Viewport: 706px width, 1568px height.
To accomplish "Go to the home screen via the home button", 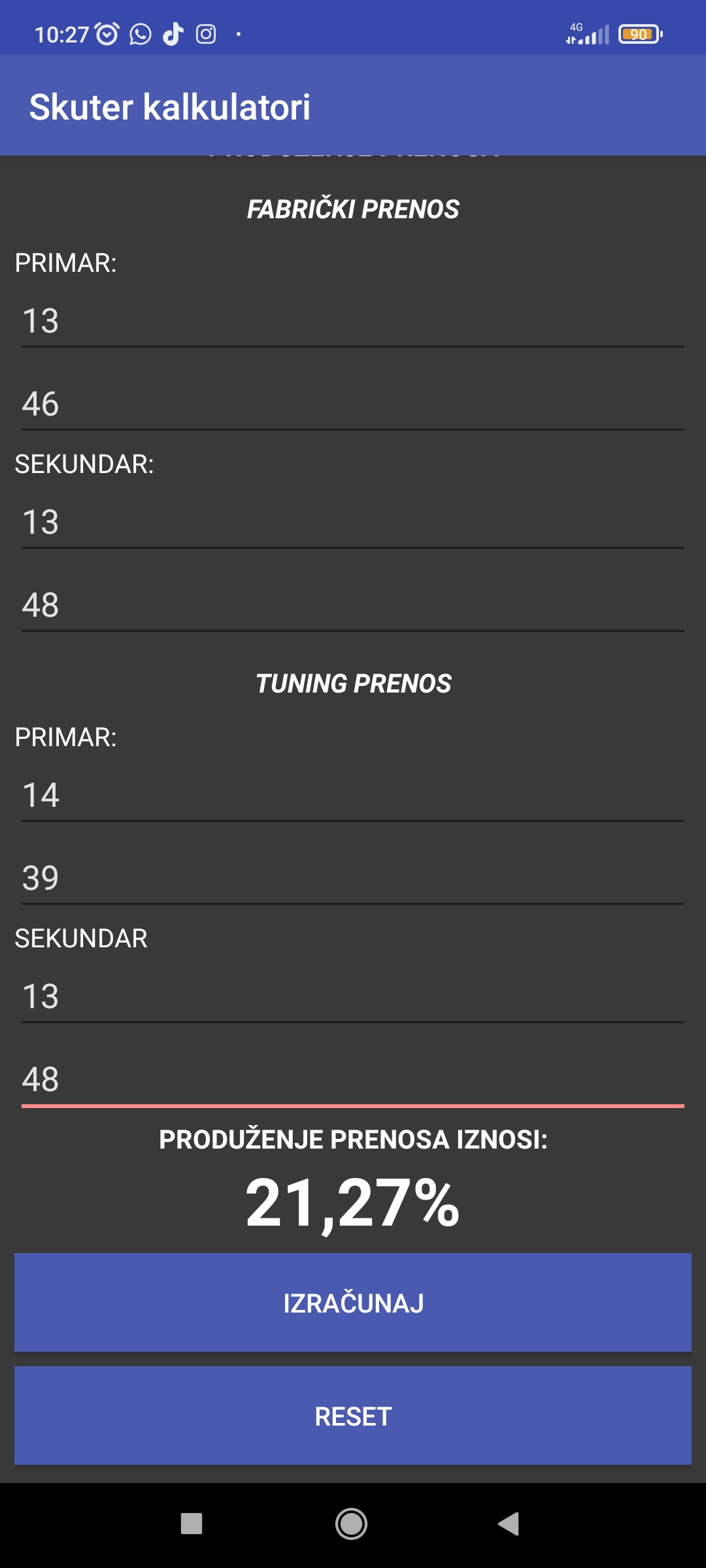I will point(352,1524).
